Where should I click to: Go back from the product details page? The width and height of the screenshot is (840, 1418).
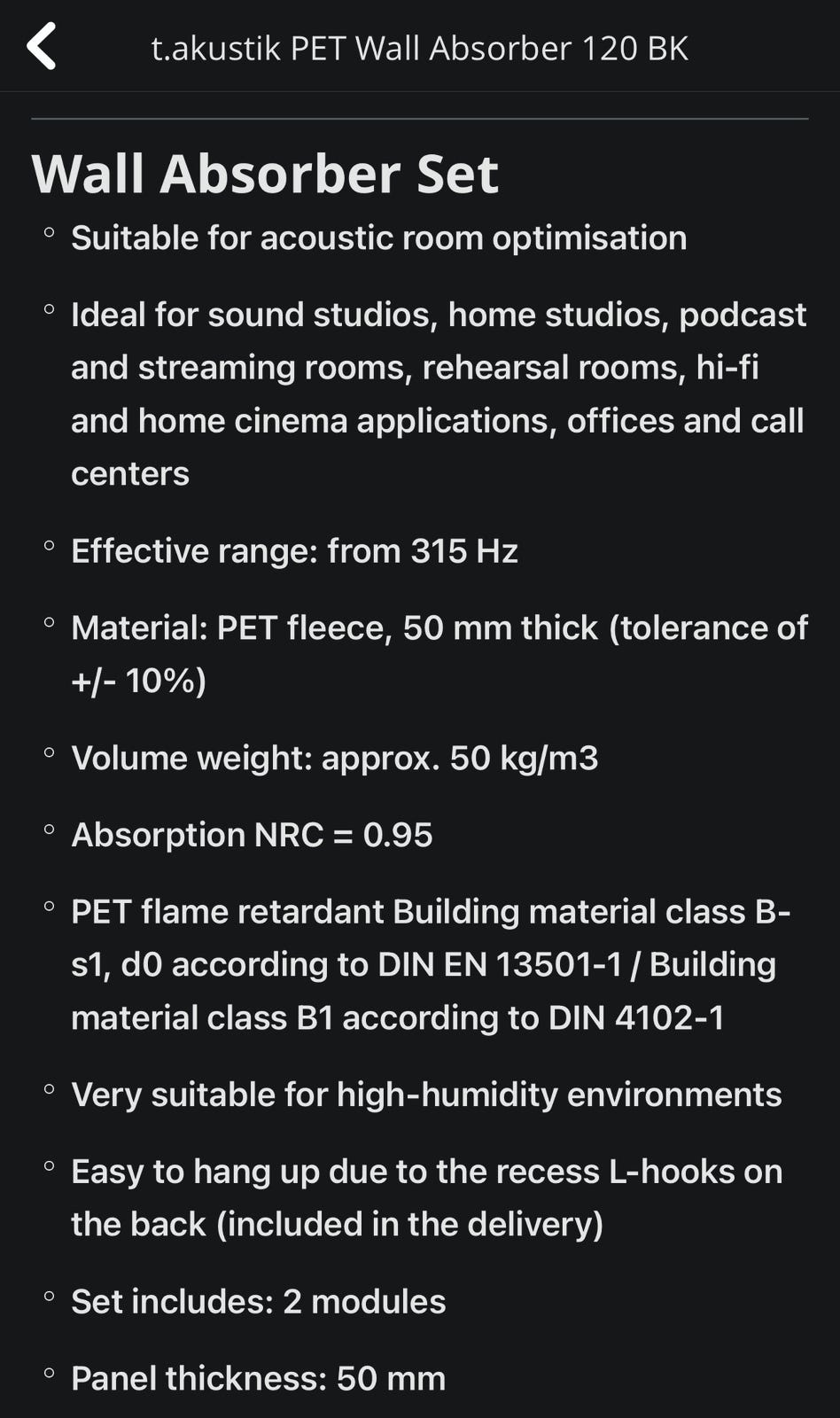(42, 46)
